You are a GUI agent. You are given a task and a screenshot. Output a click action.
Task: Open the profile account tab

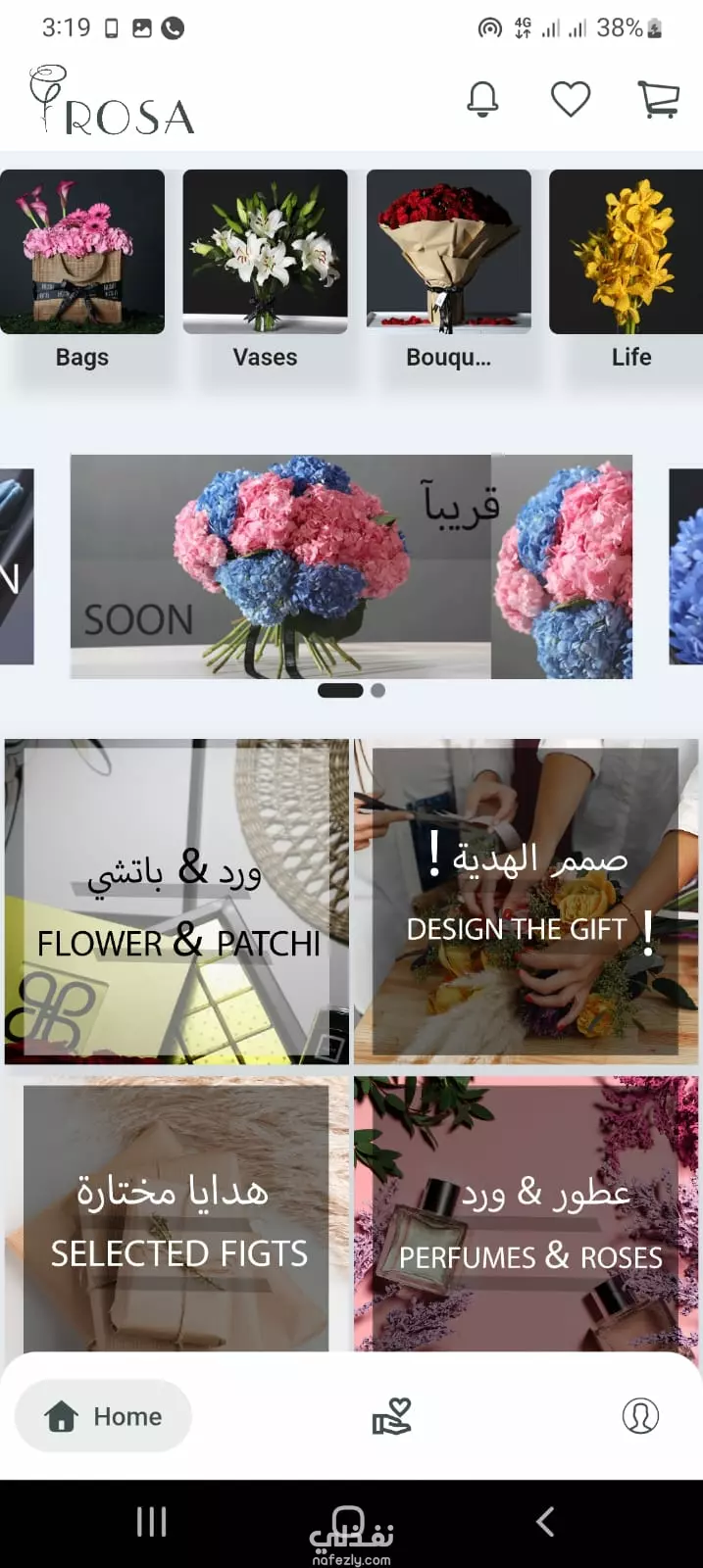pos(640,1416)
